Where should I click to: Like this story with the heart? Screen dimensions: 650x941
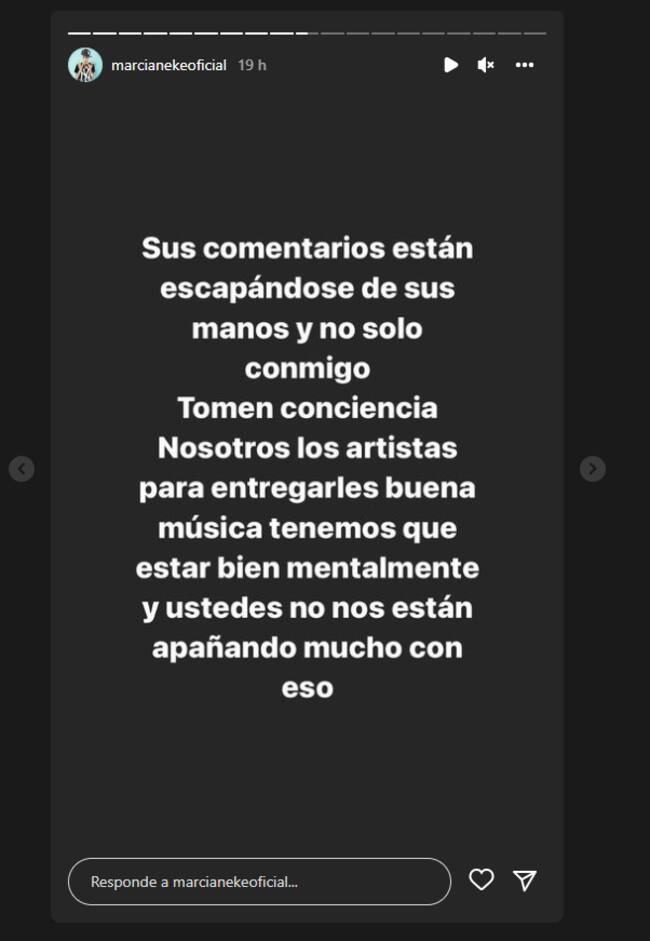[x=482, y=880]
